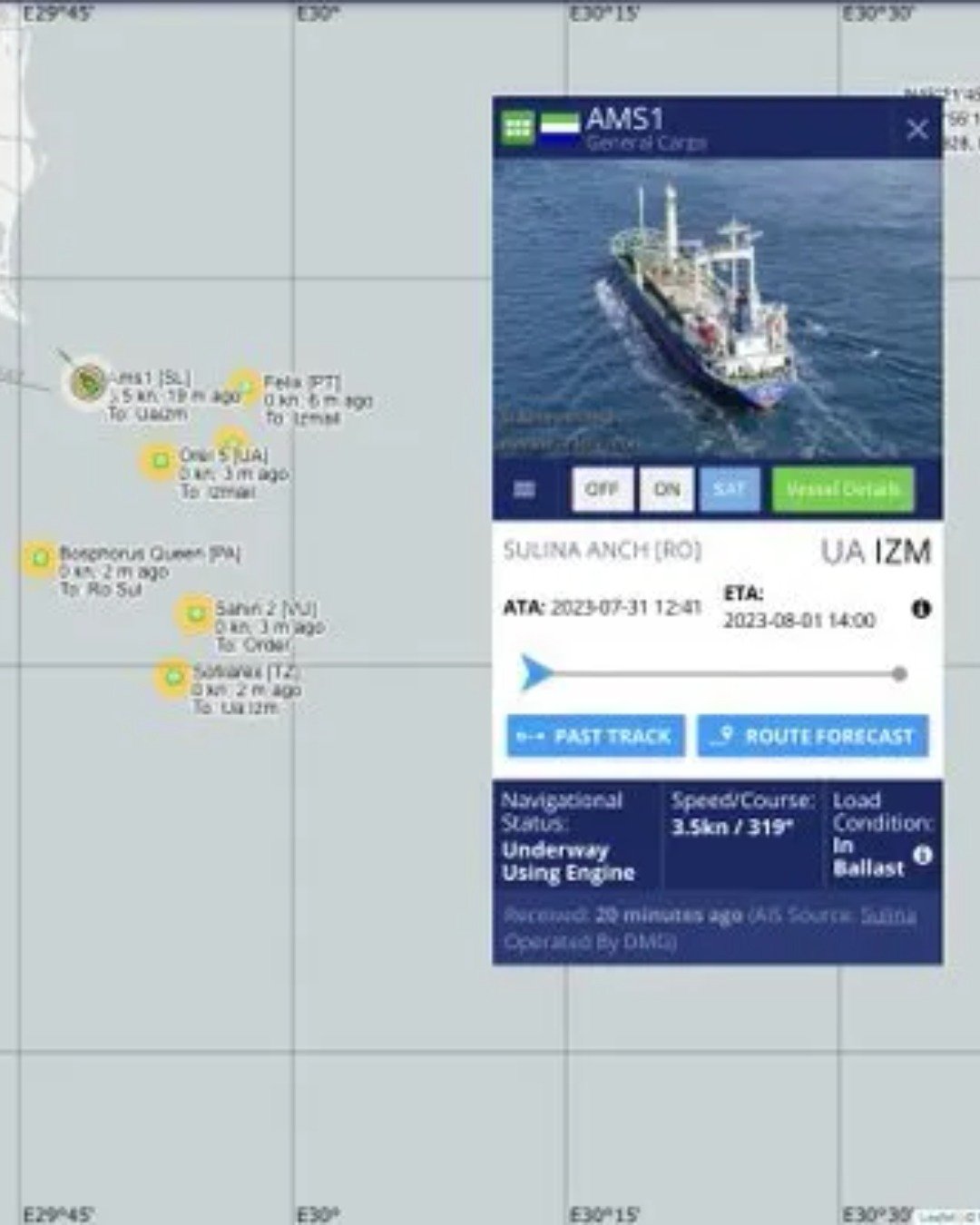
Task: Tap the ETA info icon
Action: [x=920, y=609]
